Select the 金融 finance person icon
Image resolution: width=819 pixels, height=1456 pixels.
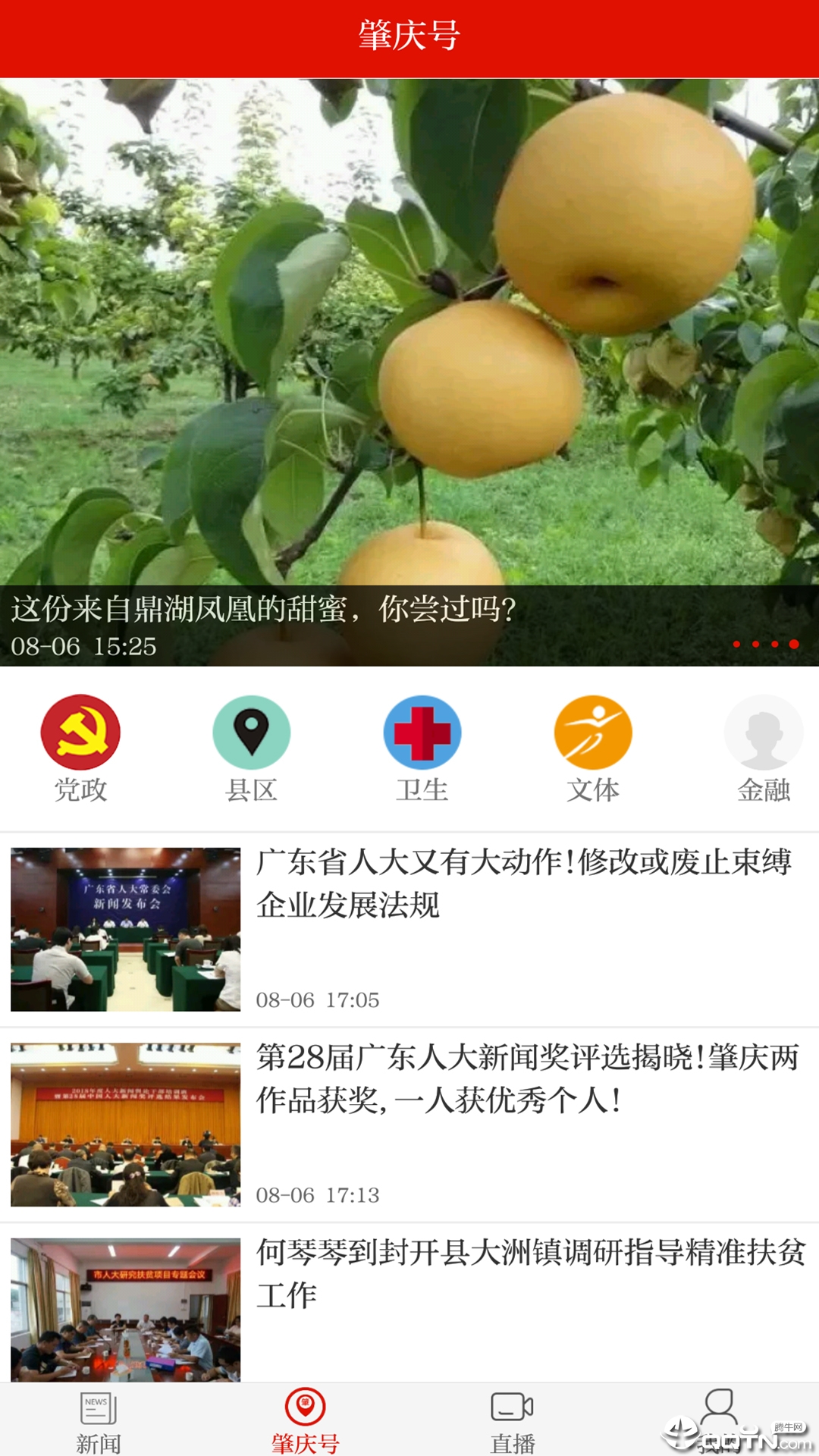pyautogui.click(x=764, y=732)
